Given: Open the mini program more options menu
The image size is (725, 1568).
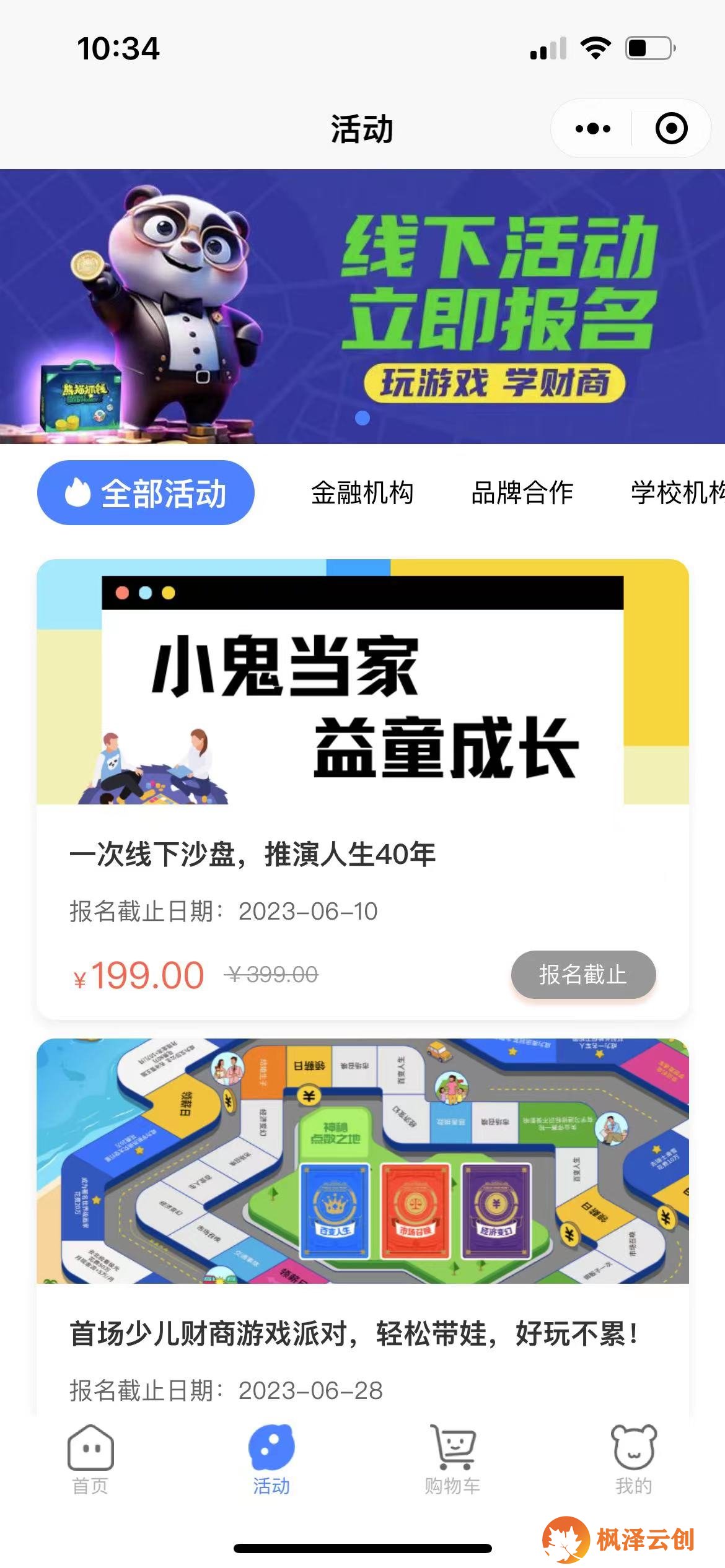Looking at the screenshot, I should (x=592, y=129).
